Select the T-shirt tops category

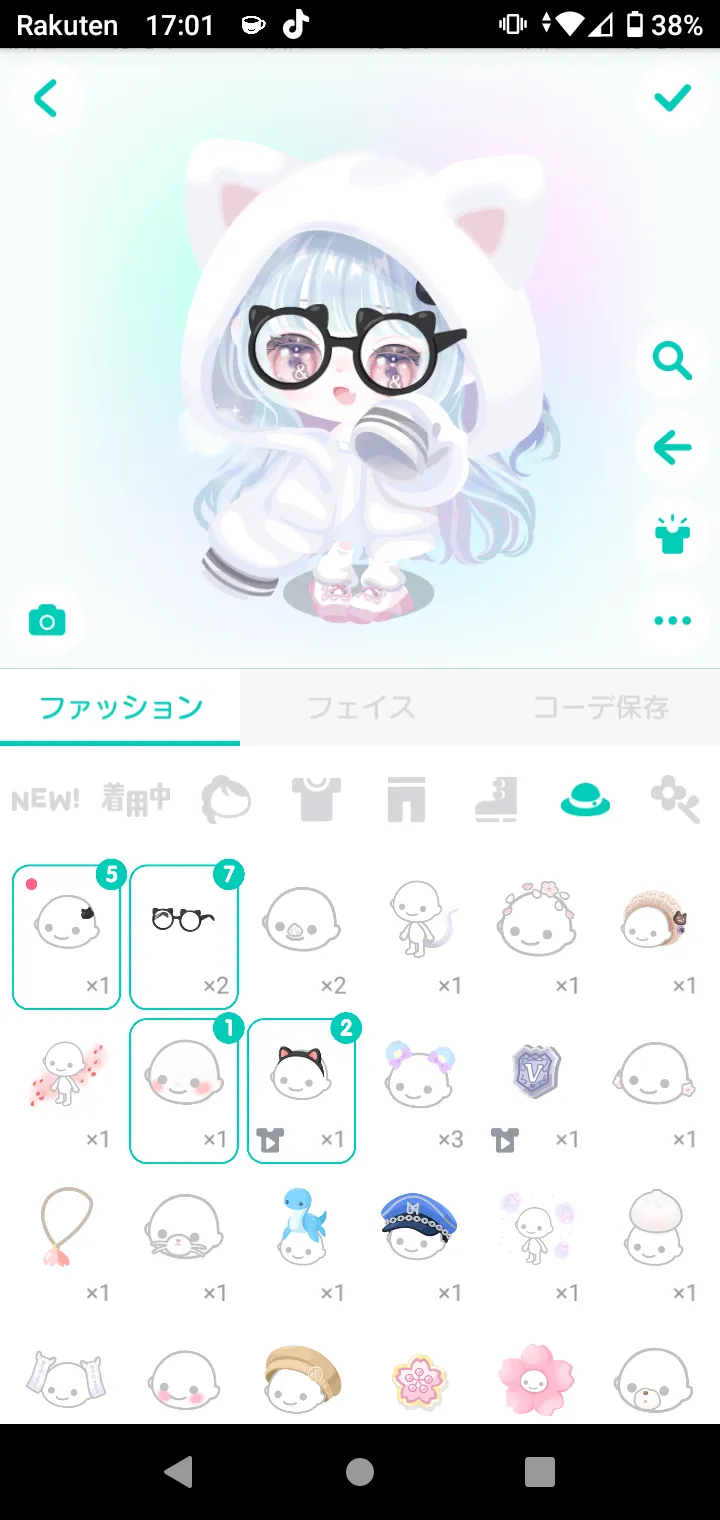[x=316, y=800]
